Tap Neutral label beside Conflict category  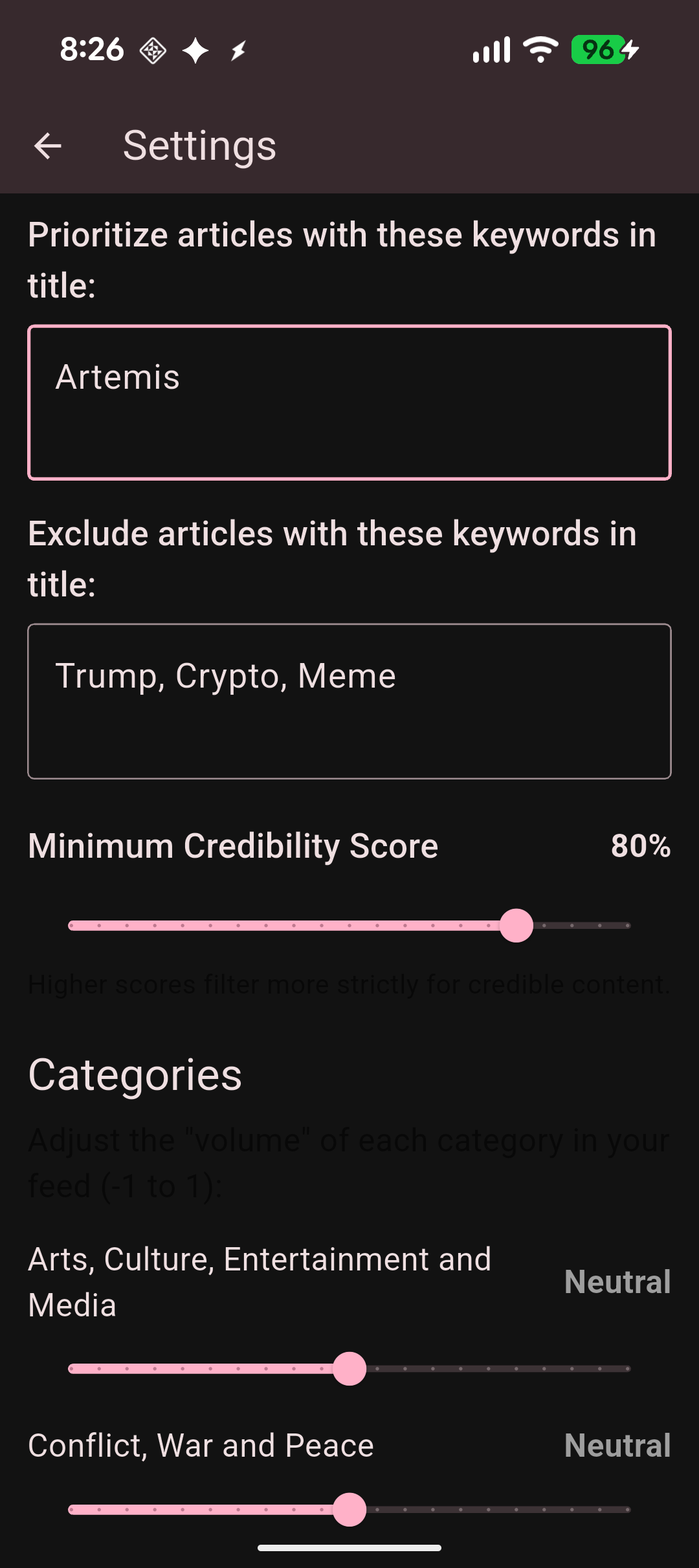click(x=617, y=1446)
